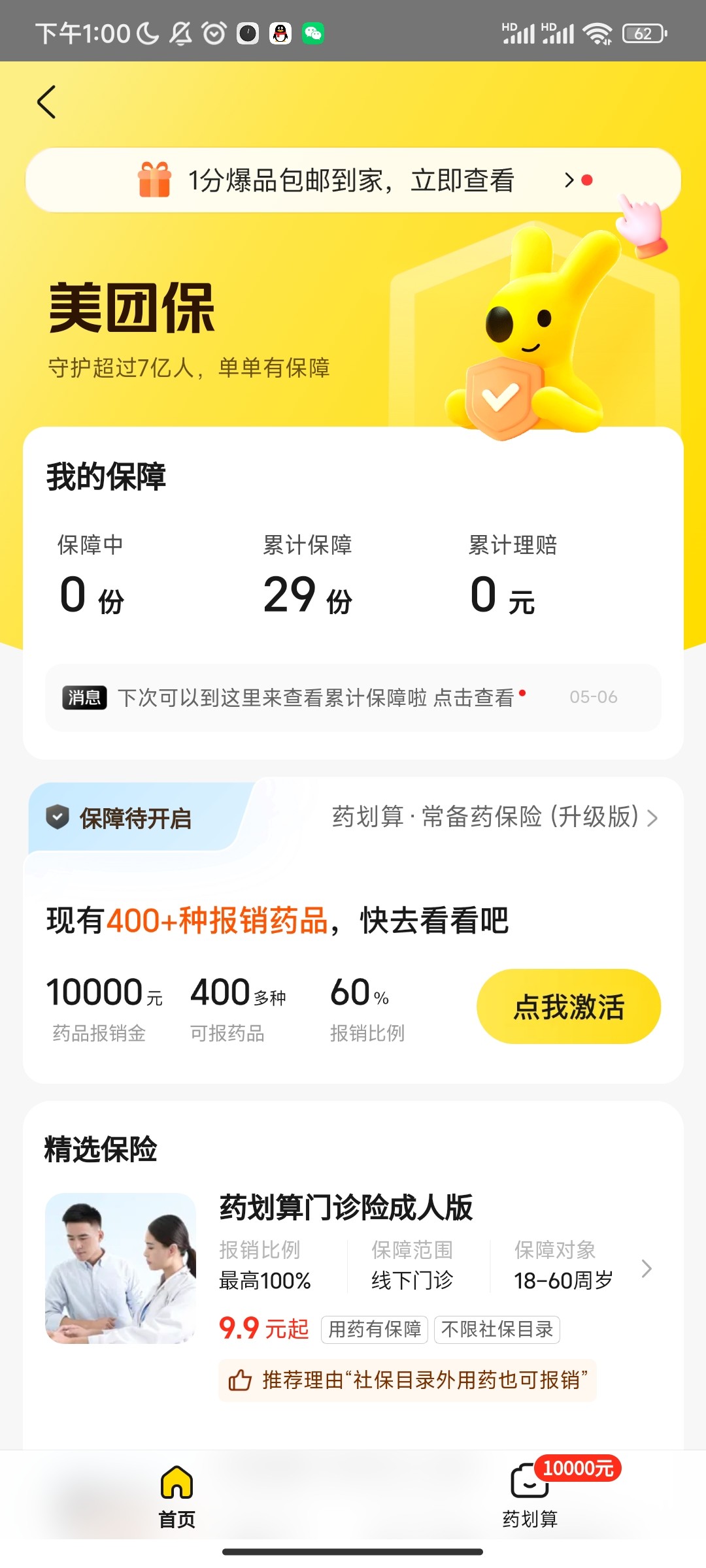This screenshot has width=706, height=1568.
Task: View 累计理赔 amount details
Action: coord(513,576)
